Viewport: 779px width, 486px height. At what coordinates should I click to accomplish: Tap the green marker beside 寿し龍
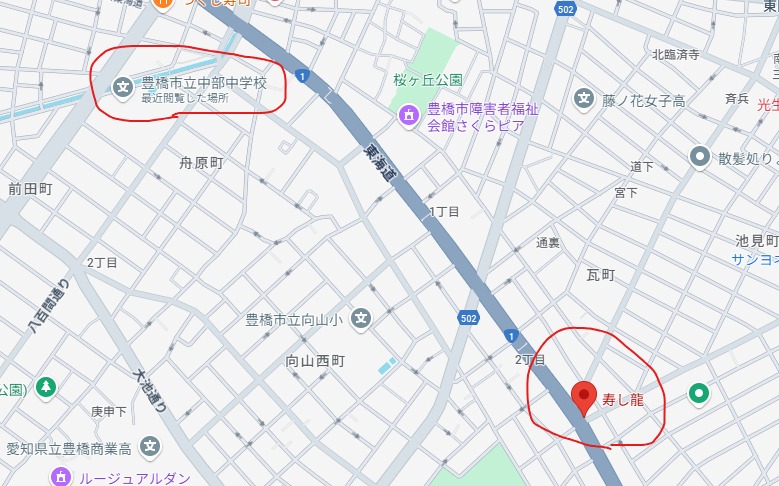point(701,395)
